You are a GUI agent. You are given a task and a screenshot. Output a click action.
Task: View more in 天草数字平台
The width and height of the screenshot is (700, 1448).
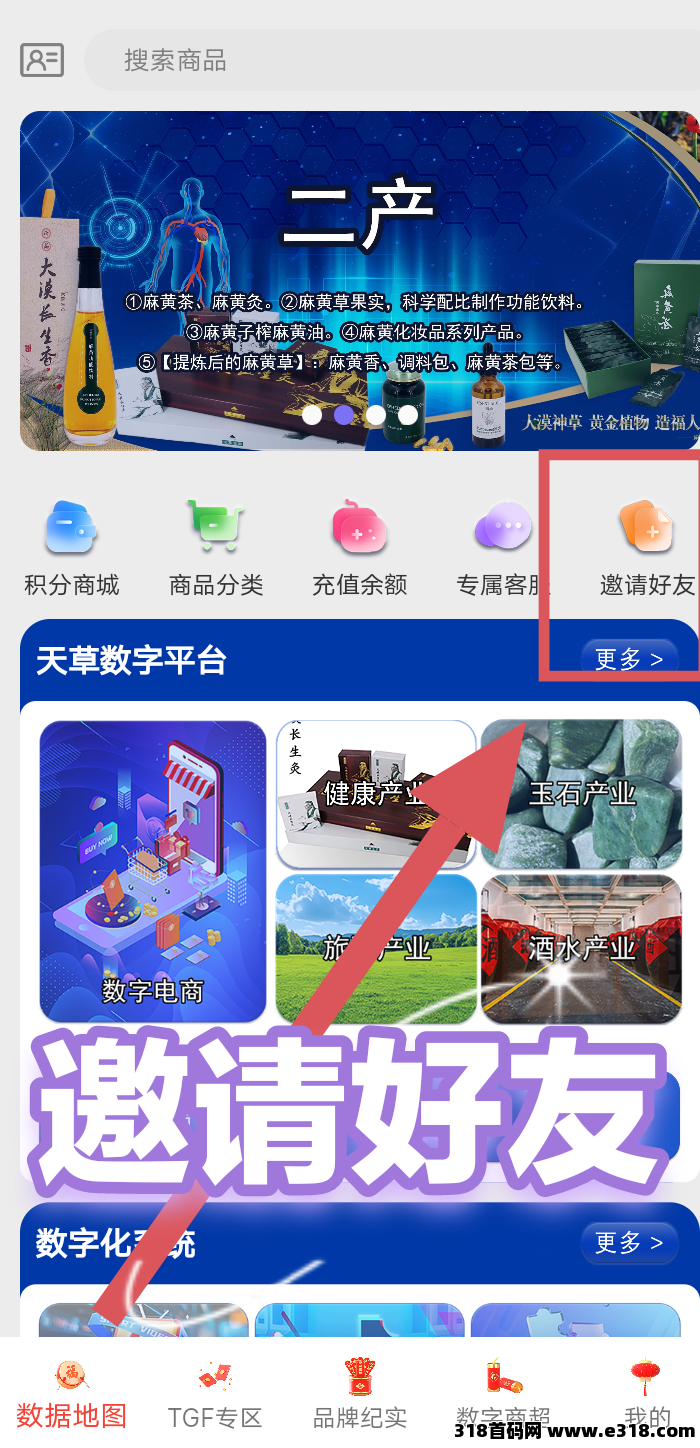[x=628, y=659]
